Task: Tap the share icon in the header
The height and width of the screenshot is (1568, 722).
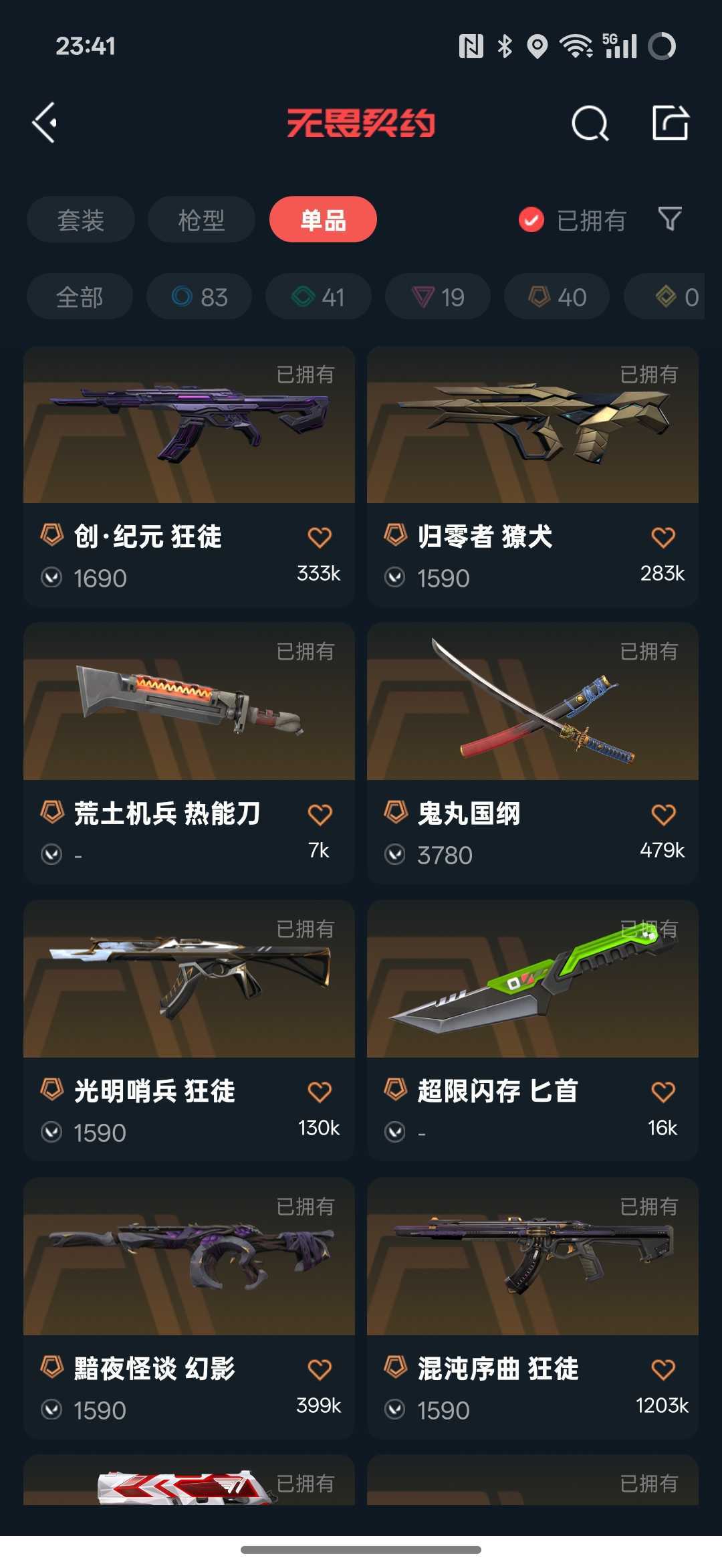Action: coord(671,122)
